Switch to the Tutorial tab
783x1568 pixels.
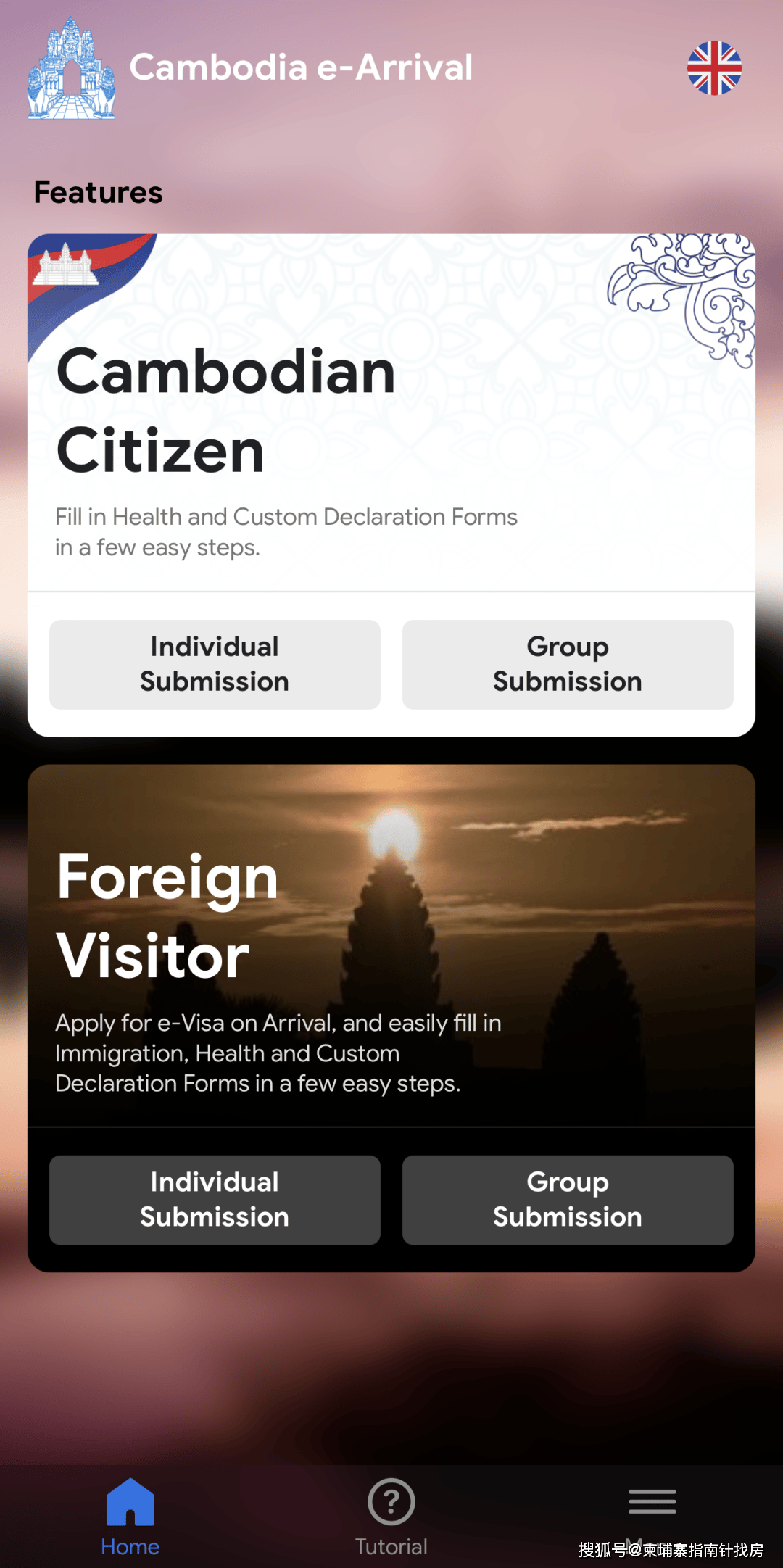pyautogui.click(x=391, y=1517)
